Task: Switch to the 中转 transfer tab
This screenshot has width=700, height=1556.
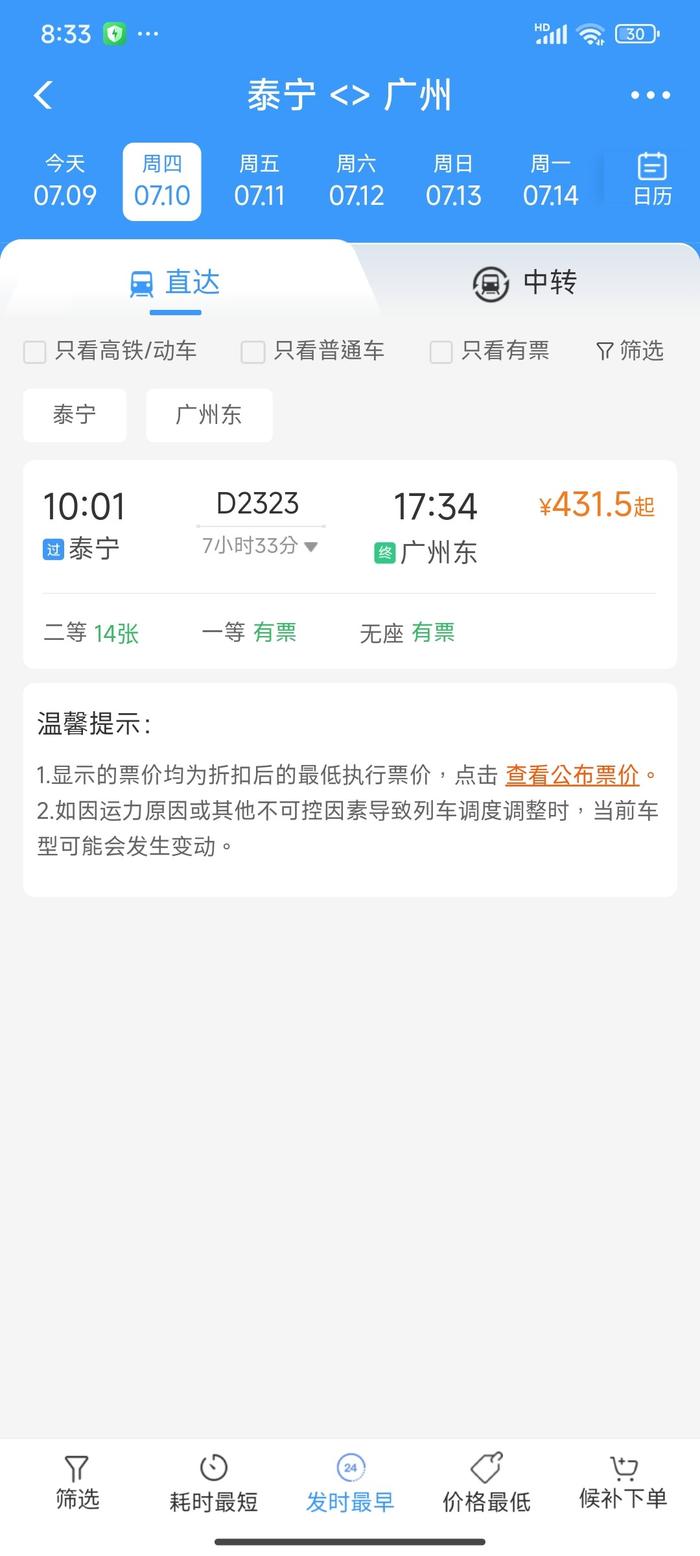Action: [525, 282]
